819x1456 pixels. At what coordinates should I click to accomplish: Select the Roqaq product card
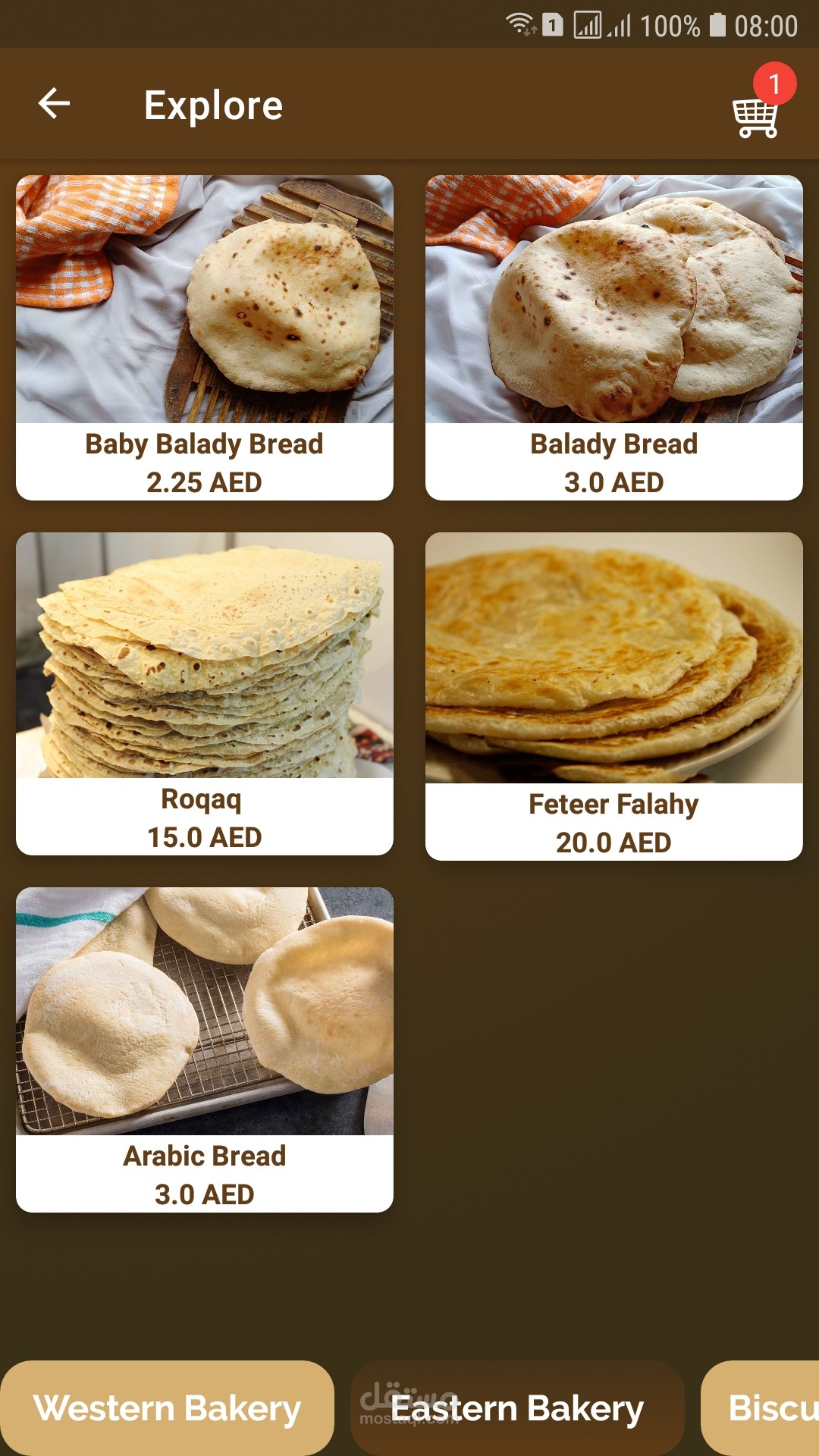pos(205,694)
